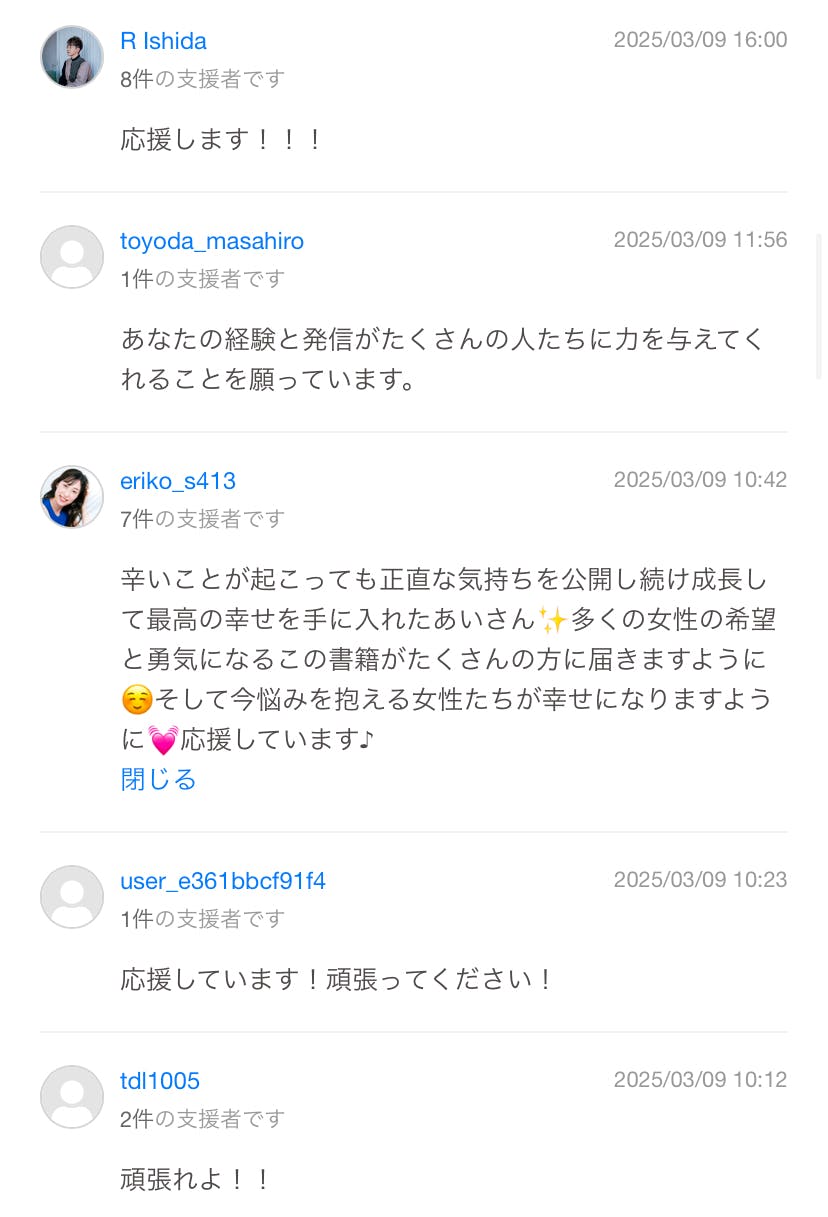Tap user_e361bbcf91f4's default avatar
Image resolution: width=828 pixels, height=1217 pixels.
[72, 897]
